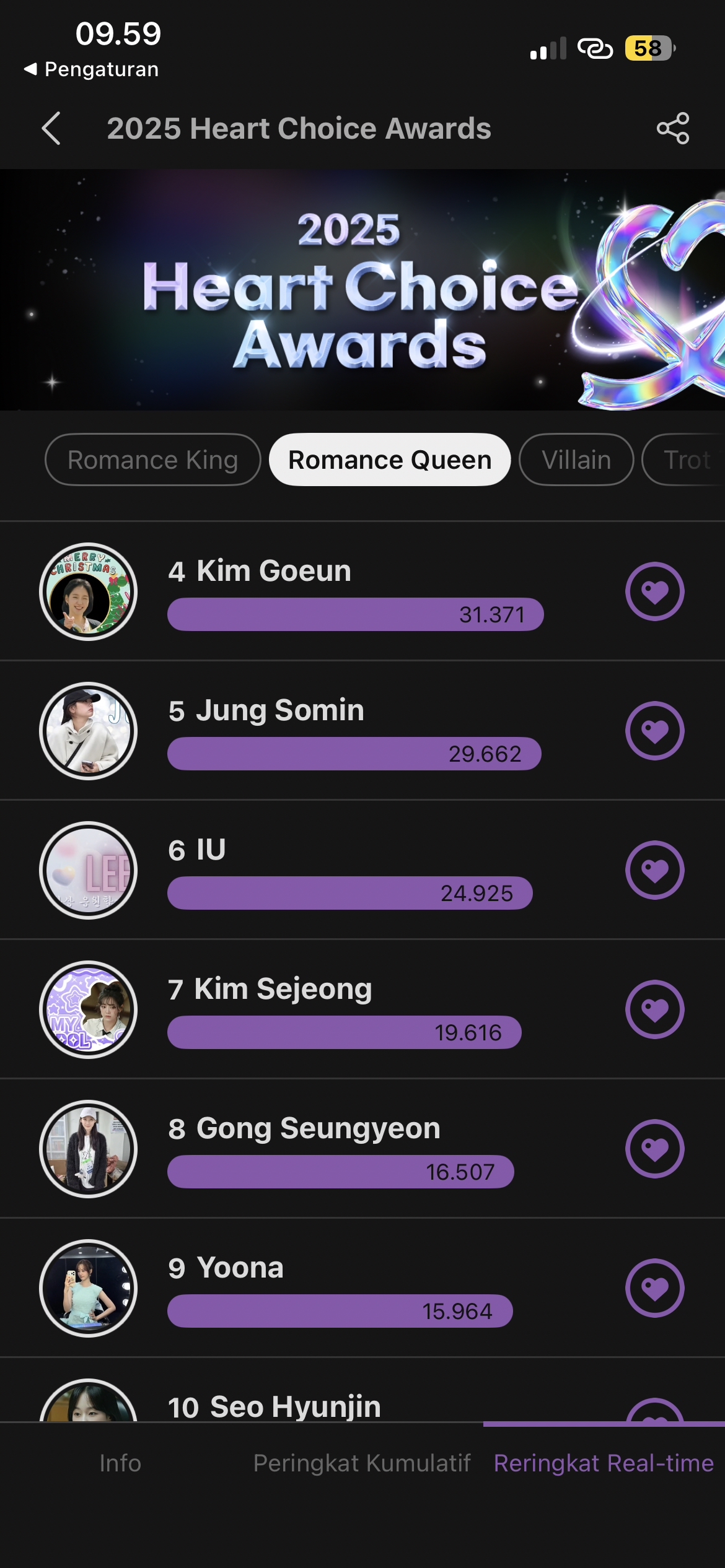Select the Romance Queen category chip

[x=390, y=460]
